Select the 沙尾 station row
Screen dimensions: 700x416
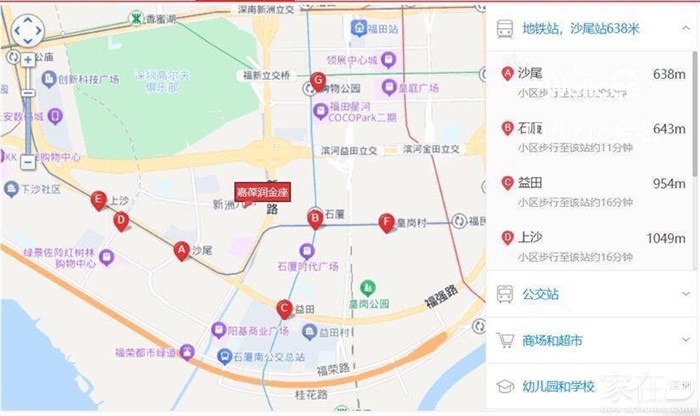pos(592,82)
